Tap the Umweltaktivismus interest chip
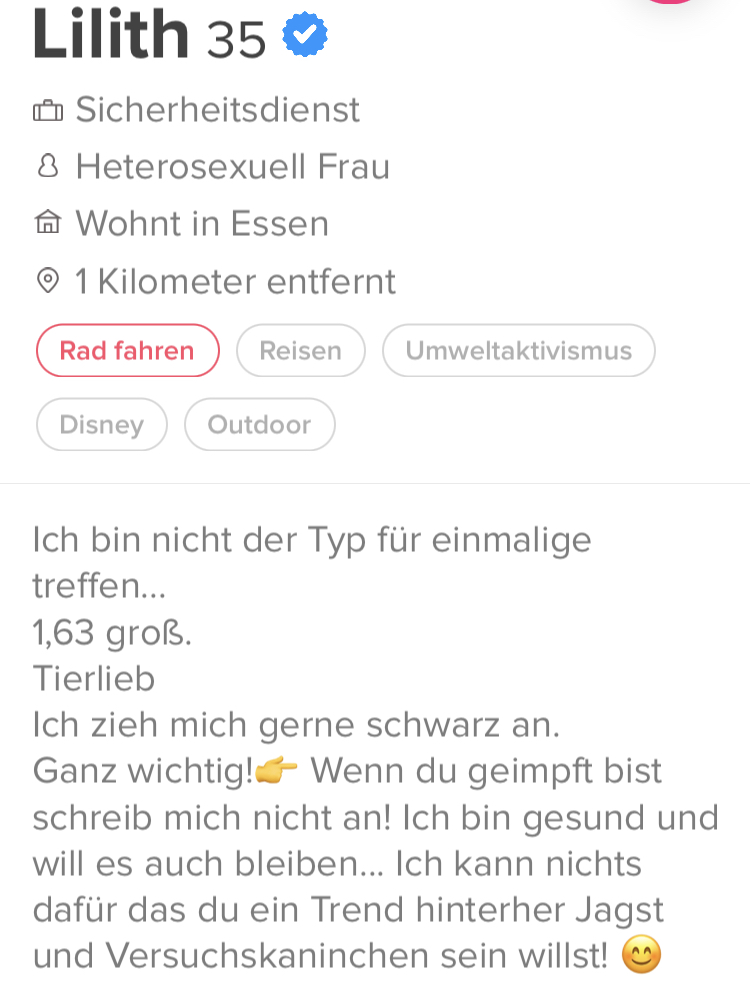750x992 pixels. (518, 351)
